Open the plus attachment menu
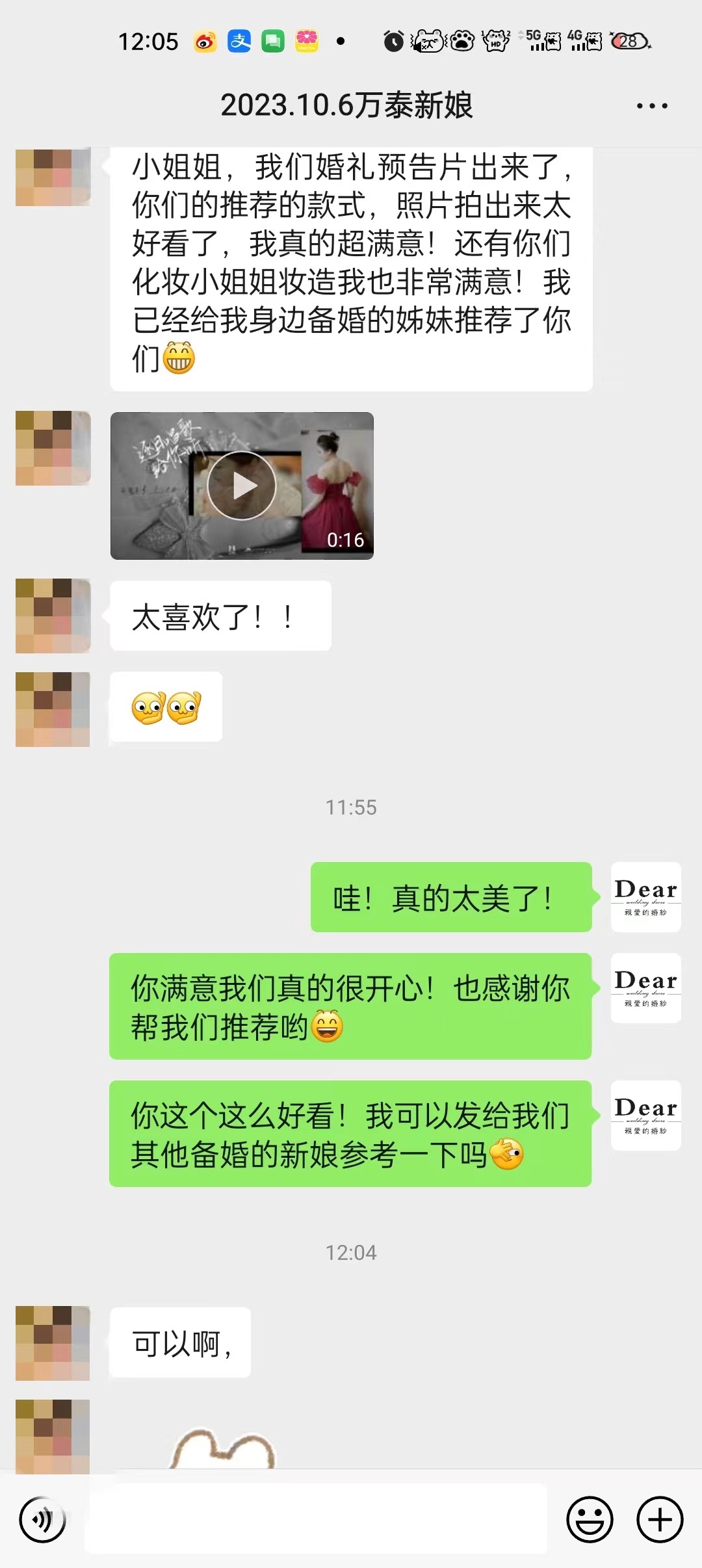Image resolution: width=702 pixels, height=1568 pixels. [x=659, y=1520]
